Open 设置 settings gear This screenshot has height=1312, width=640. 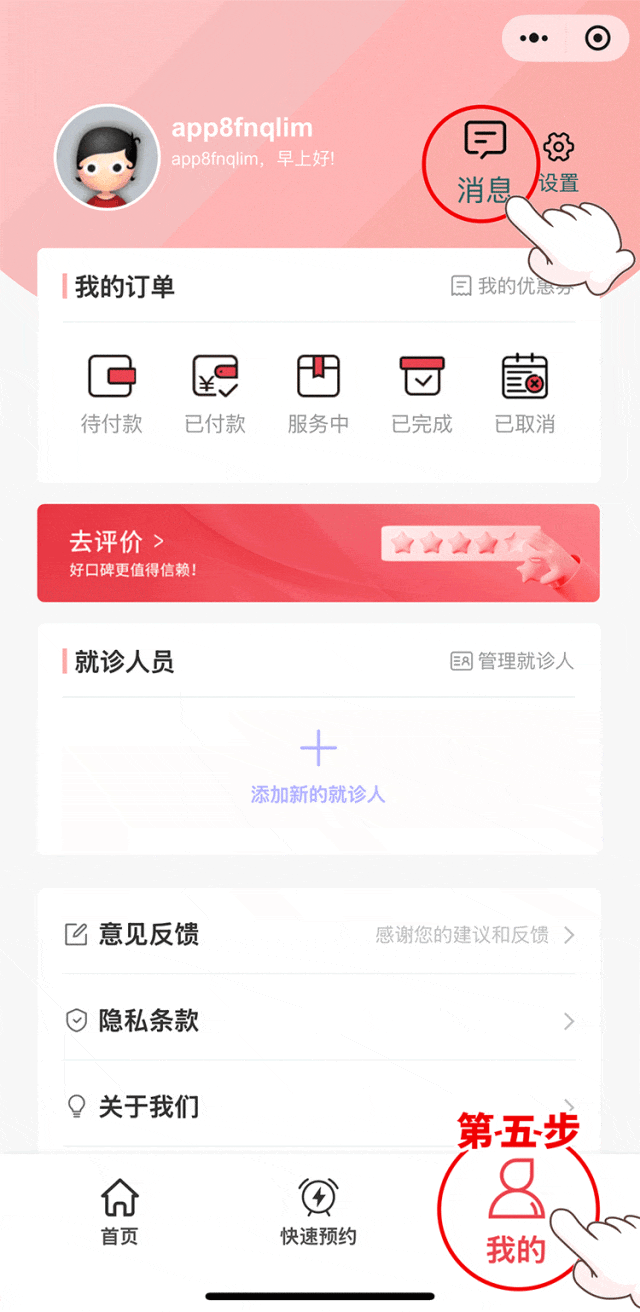[x=559, y=163]
